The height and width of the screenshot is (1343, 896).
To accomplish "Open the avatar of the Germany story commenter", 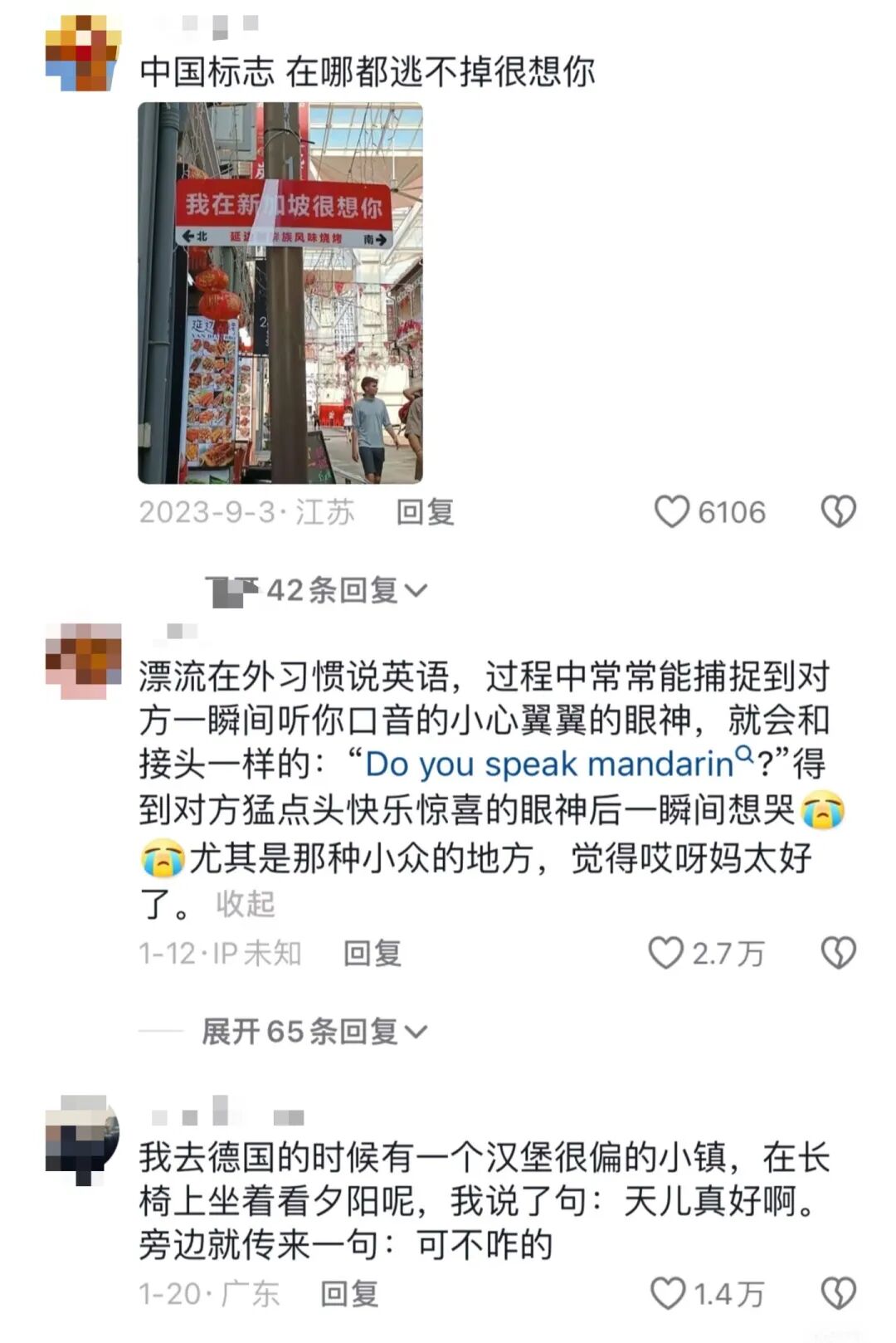I will tap(83, 1139).
